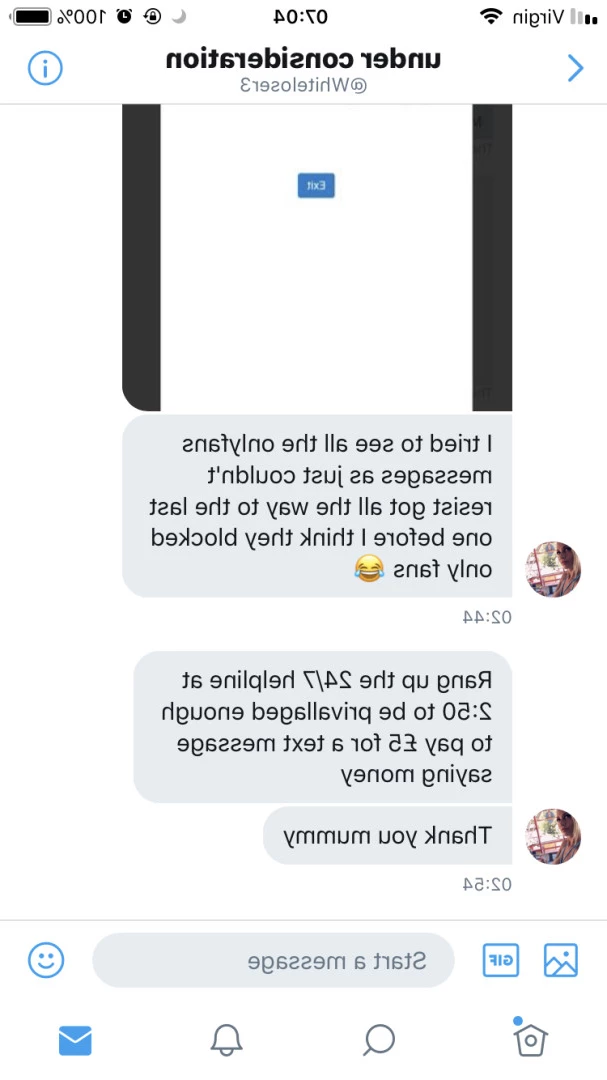Open the shared screenshot image in chat
This screenshot has width=607, height=1080.
click(317, 258)
